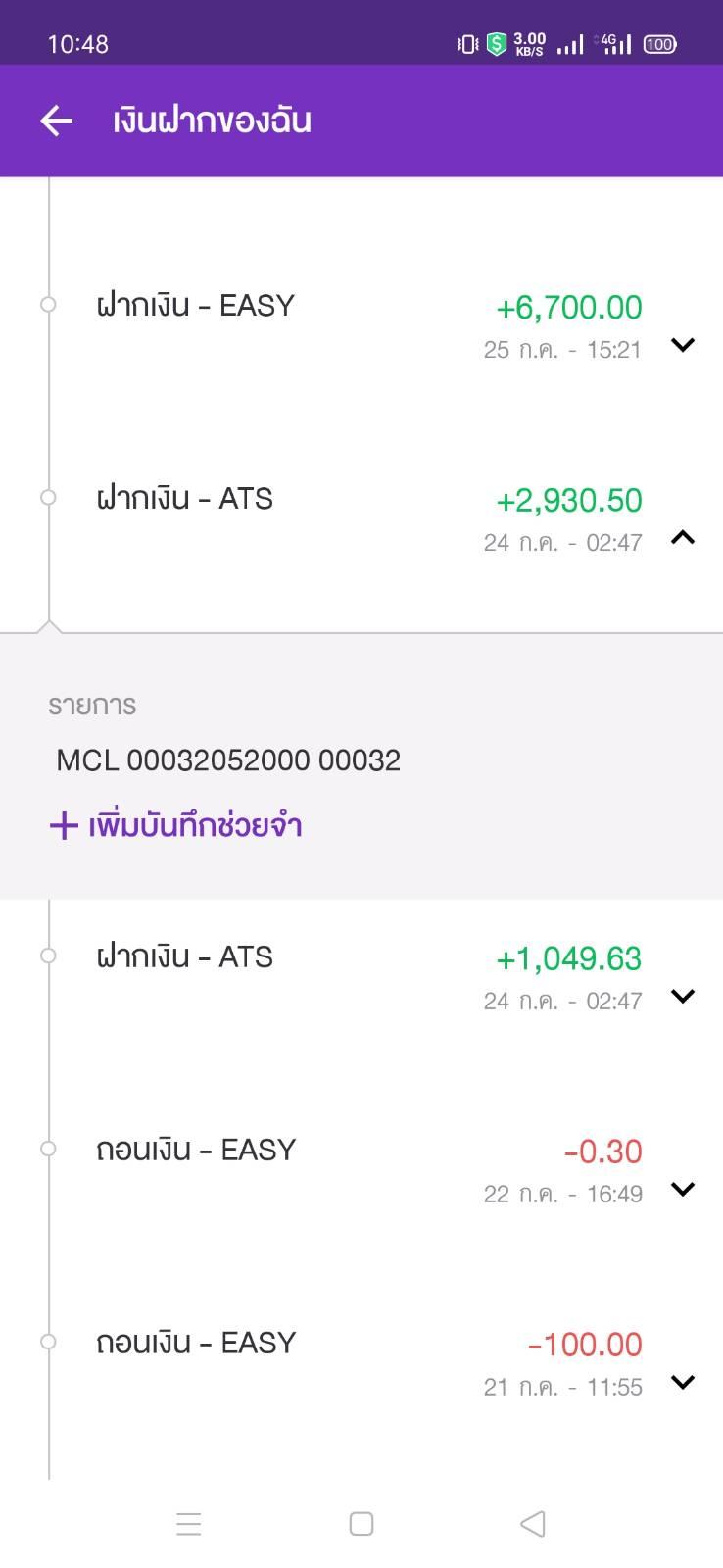The width and height of the screenshot is (723, 1568).
Task: Open recent apps from the navigation bar
Action: [189, 1524]
